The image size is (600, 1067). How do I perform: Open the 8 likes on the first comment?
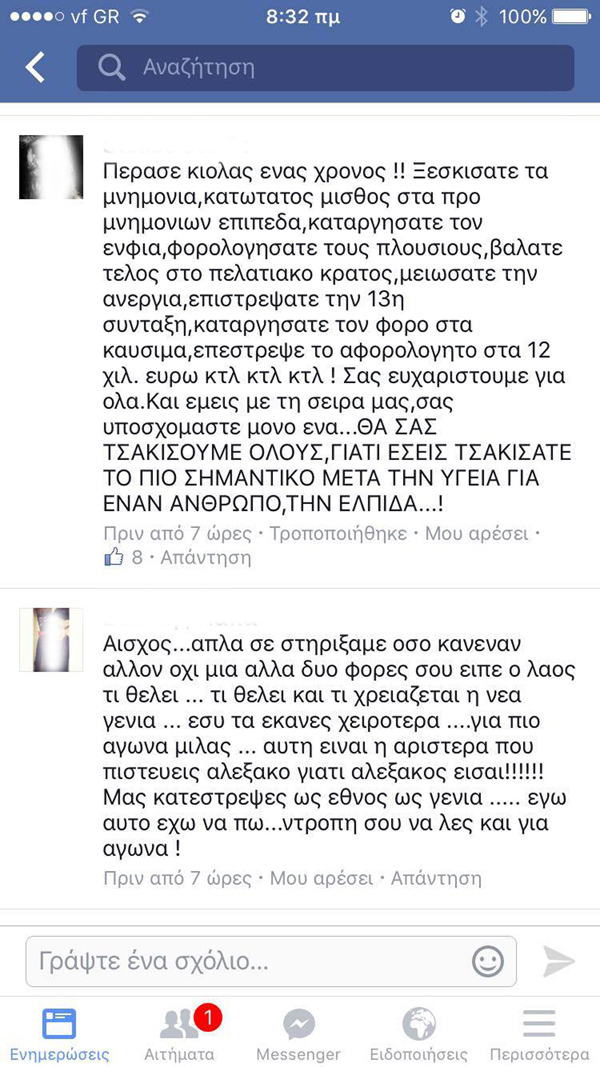point(124,558)
